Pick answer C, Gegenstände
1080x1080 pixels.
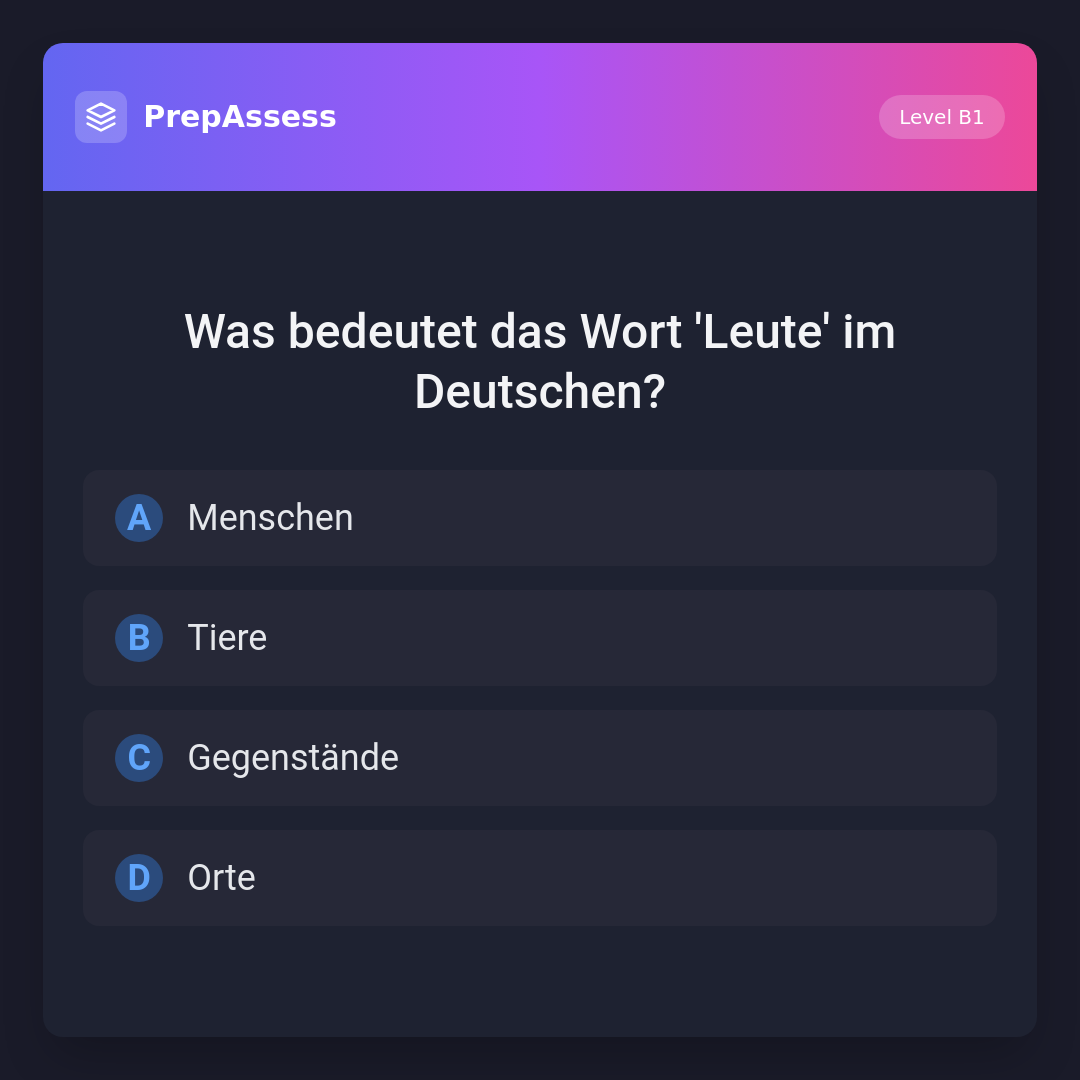[x=540, y=758]
